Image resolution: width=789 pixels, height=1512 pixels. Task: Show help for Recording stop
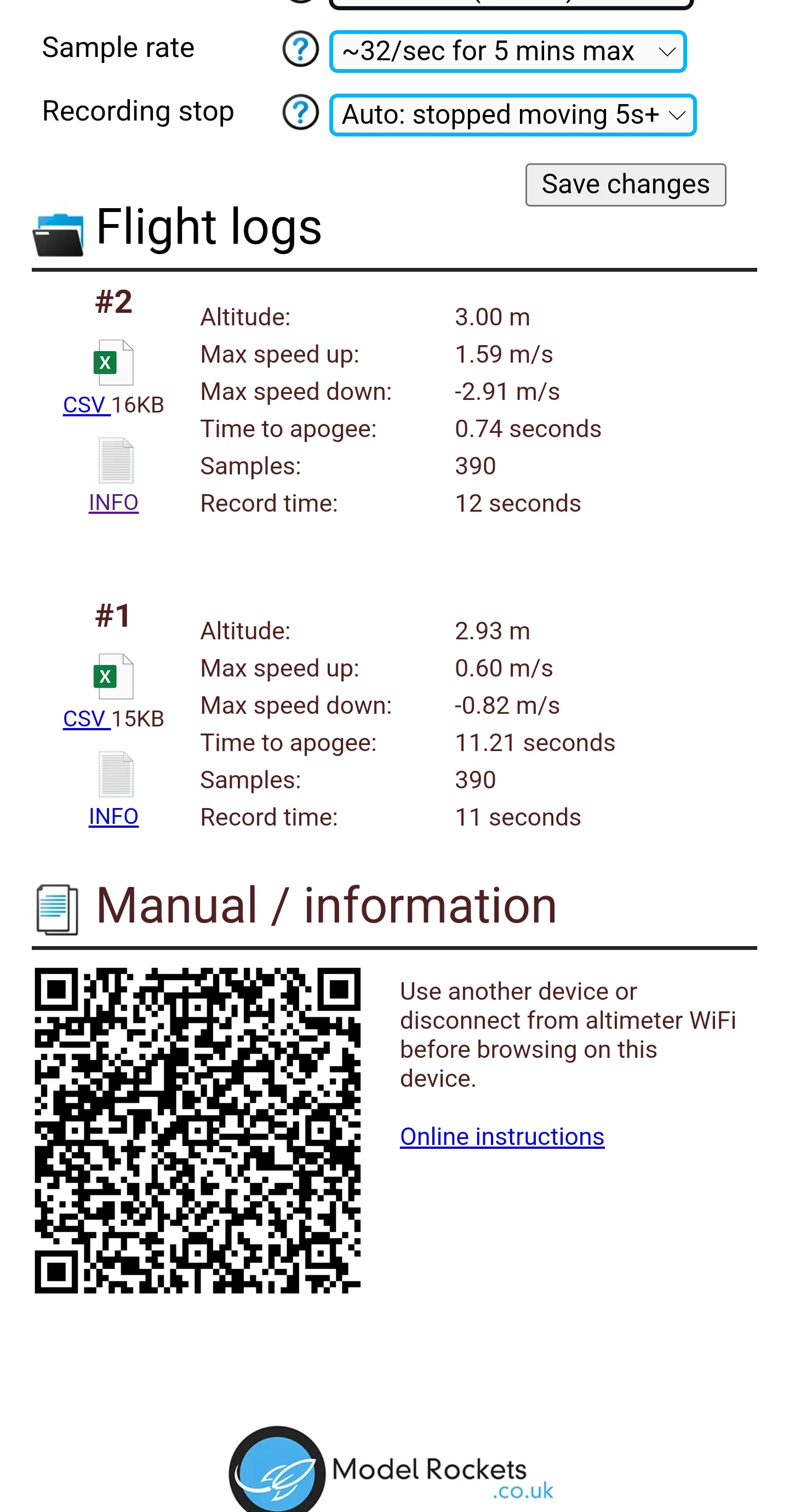point(301,112)
